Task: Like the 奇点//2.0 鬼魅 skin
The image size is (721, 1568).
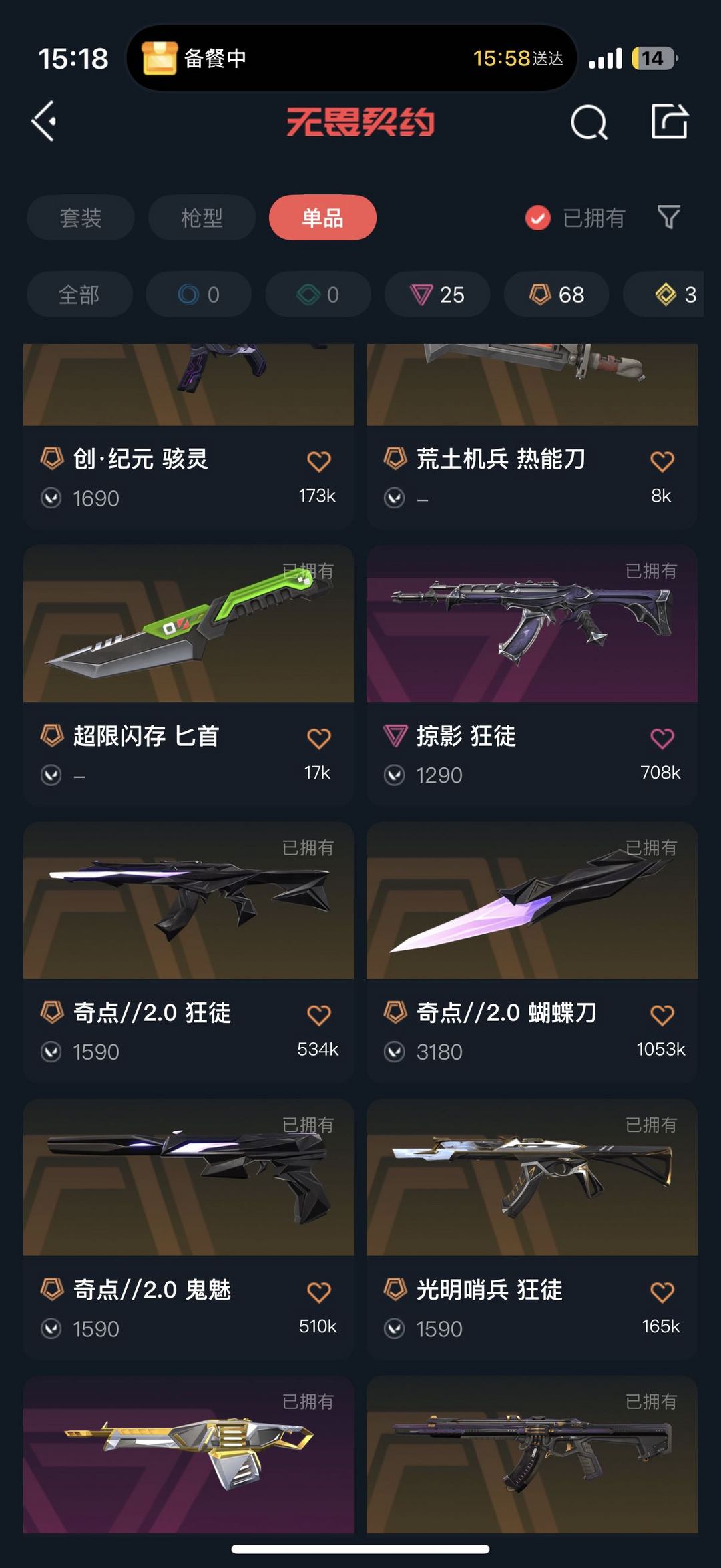Action: (x=318, y=1292)
